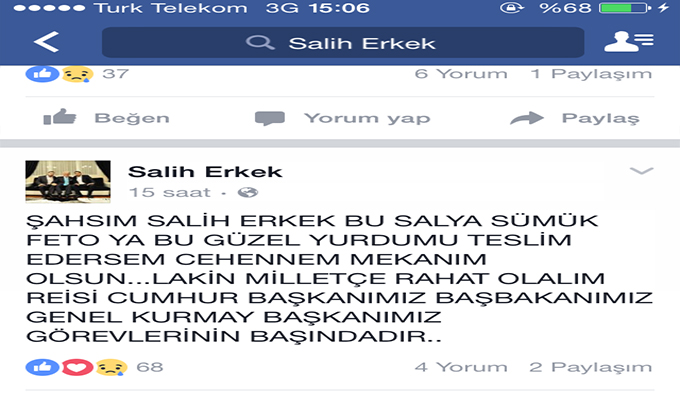Open the friends menu icon
The image size is (680, 400).
tap(628, 42)
